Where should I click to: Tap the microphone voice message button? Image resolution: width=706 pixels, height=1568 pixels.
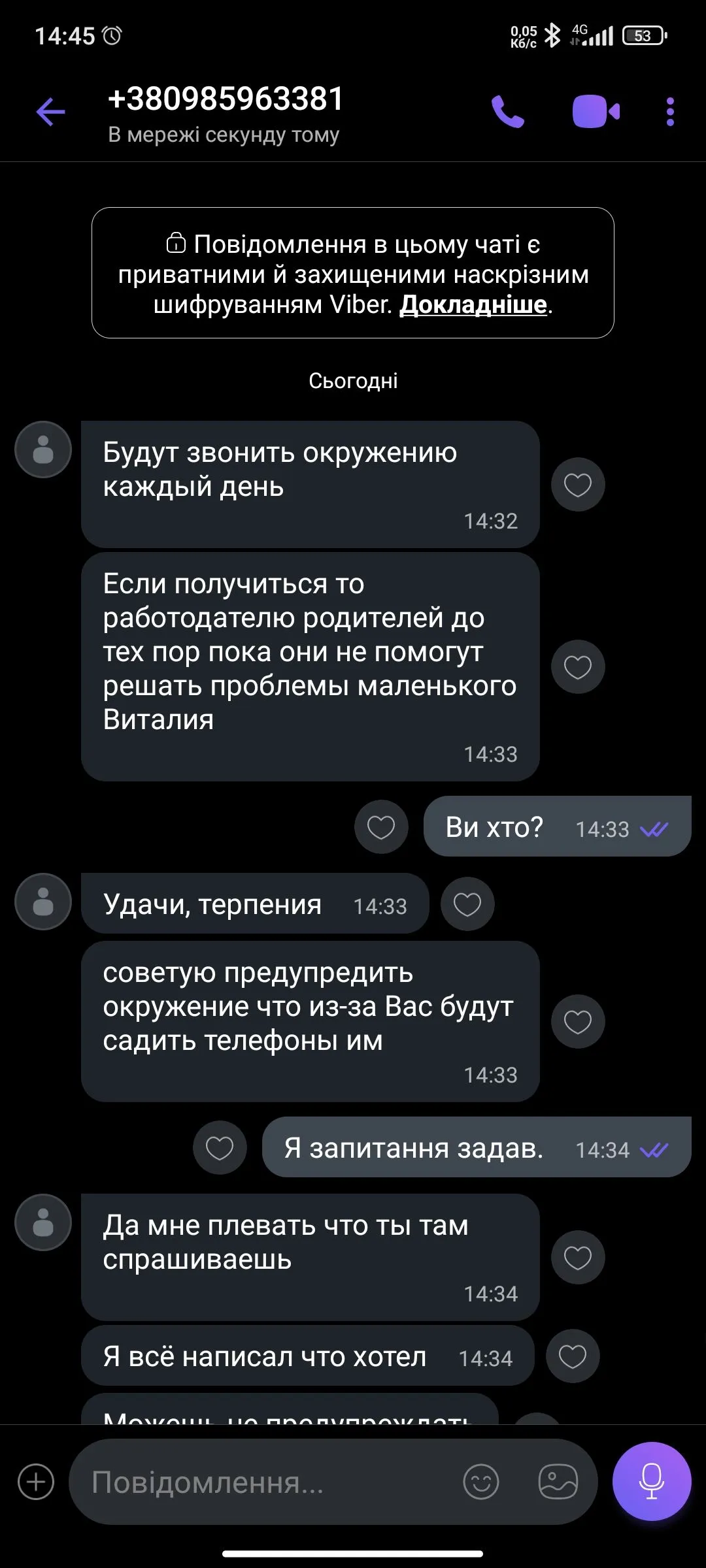coord(651,1482)
